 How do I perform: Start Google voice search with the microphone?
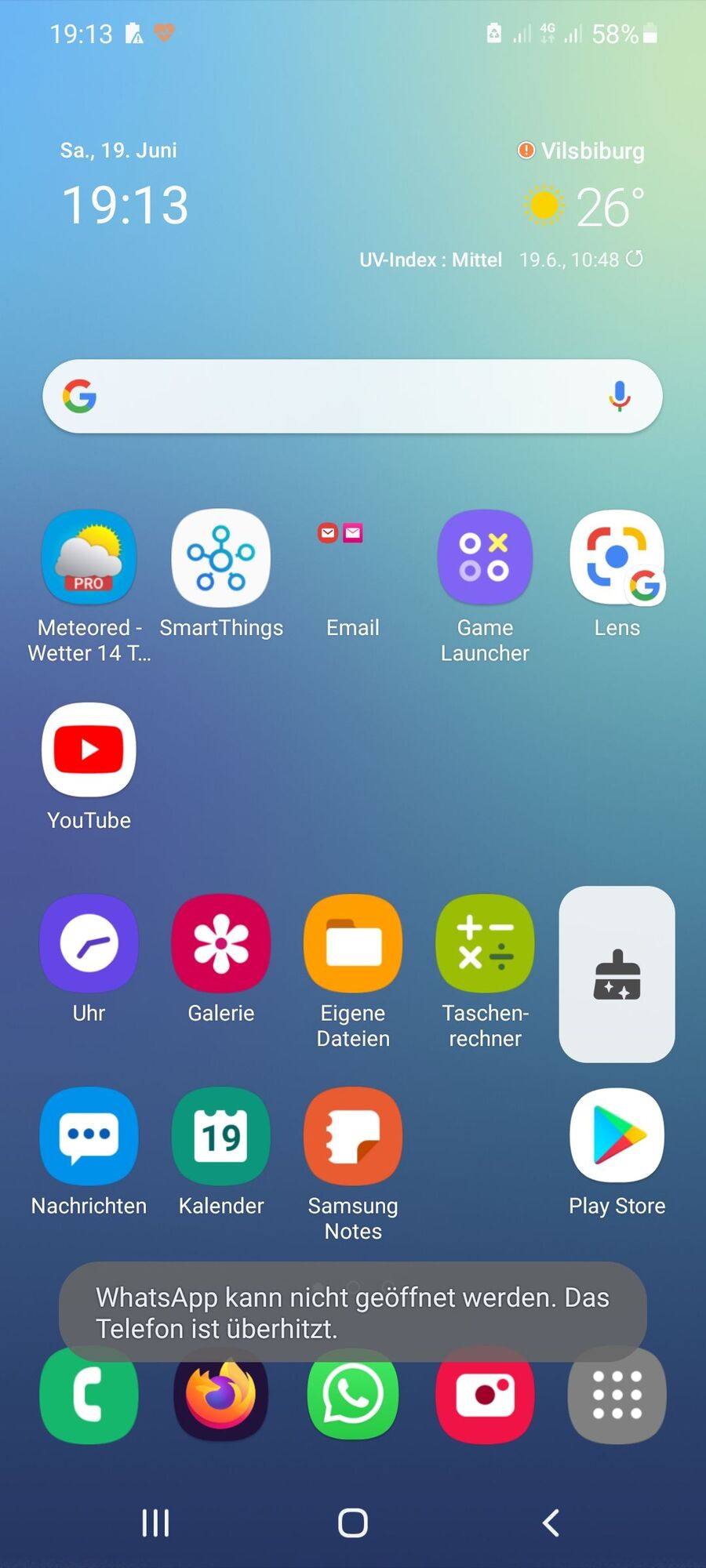(619, 397)
